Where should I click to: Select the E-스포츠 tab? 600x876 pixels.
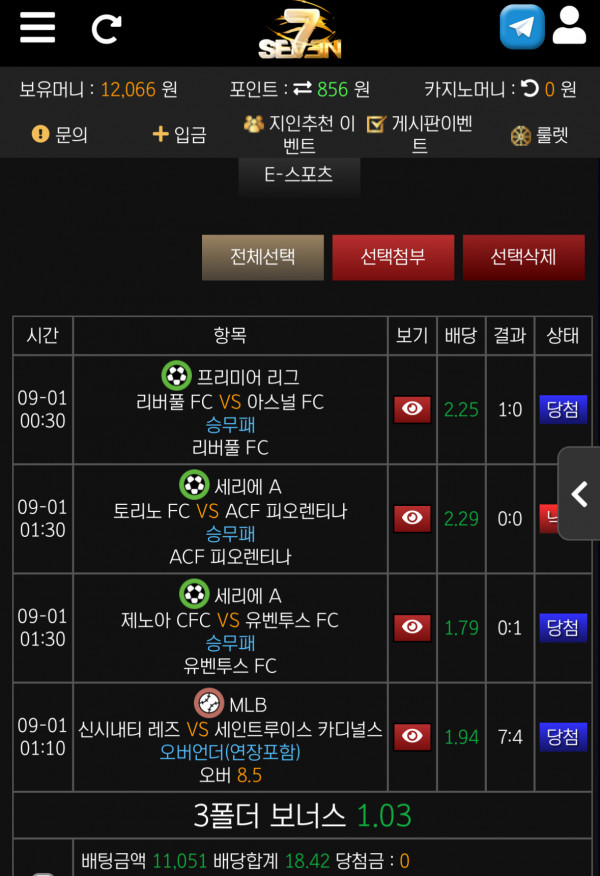(298, 174)
